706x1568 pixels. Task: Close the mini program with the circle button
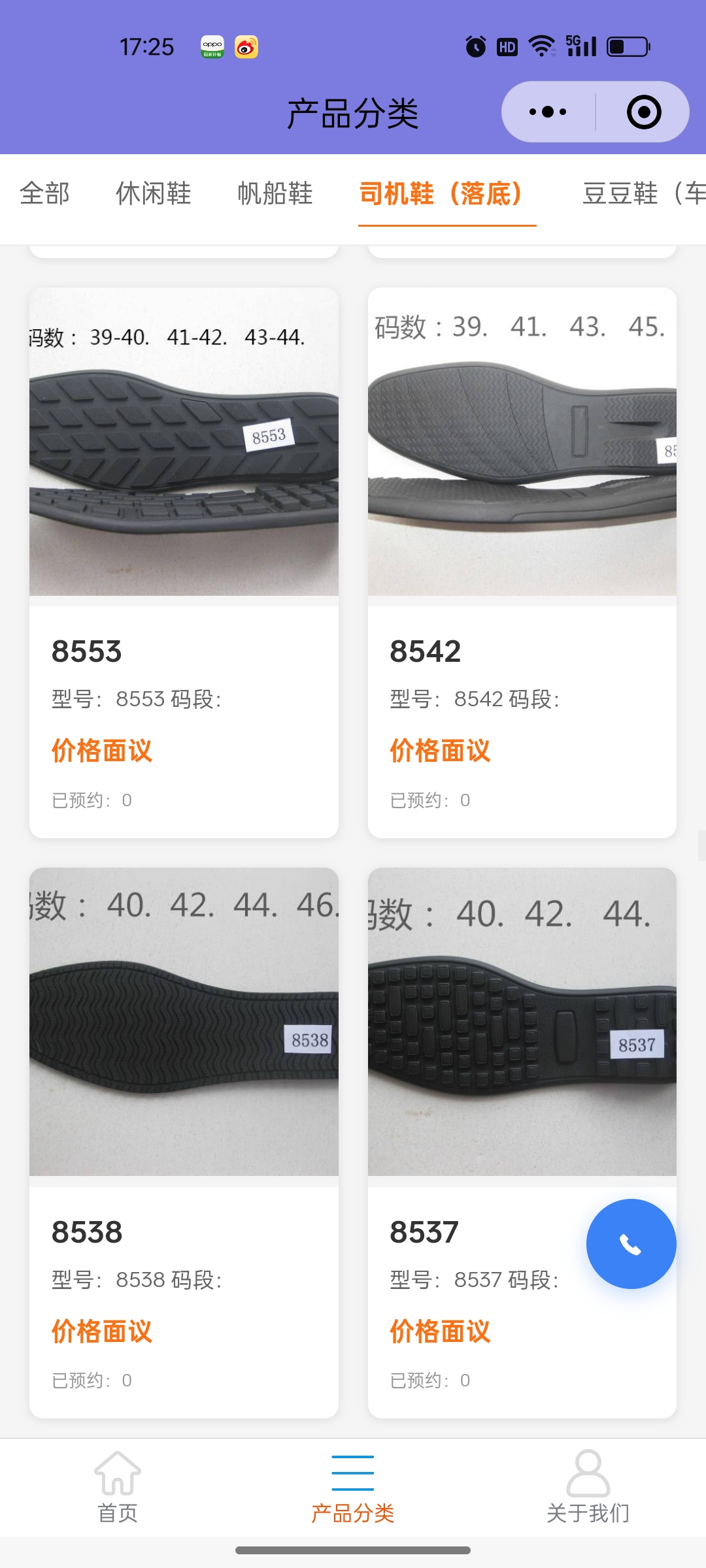(643, 112)
